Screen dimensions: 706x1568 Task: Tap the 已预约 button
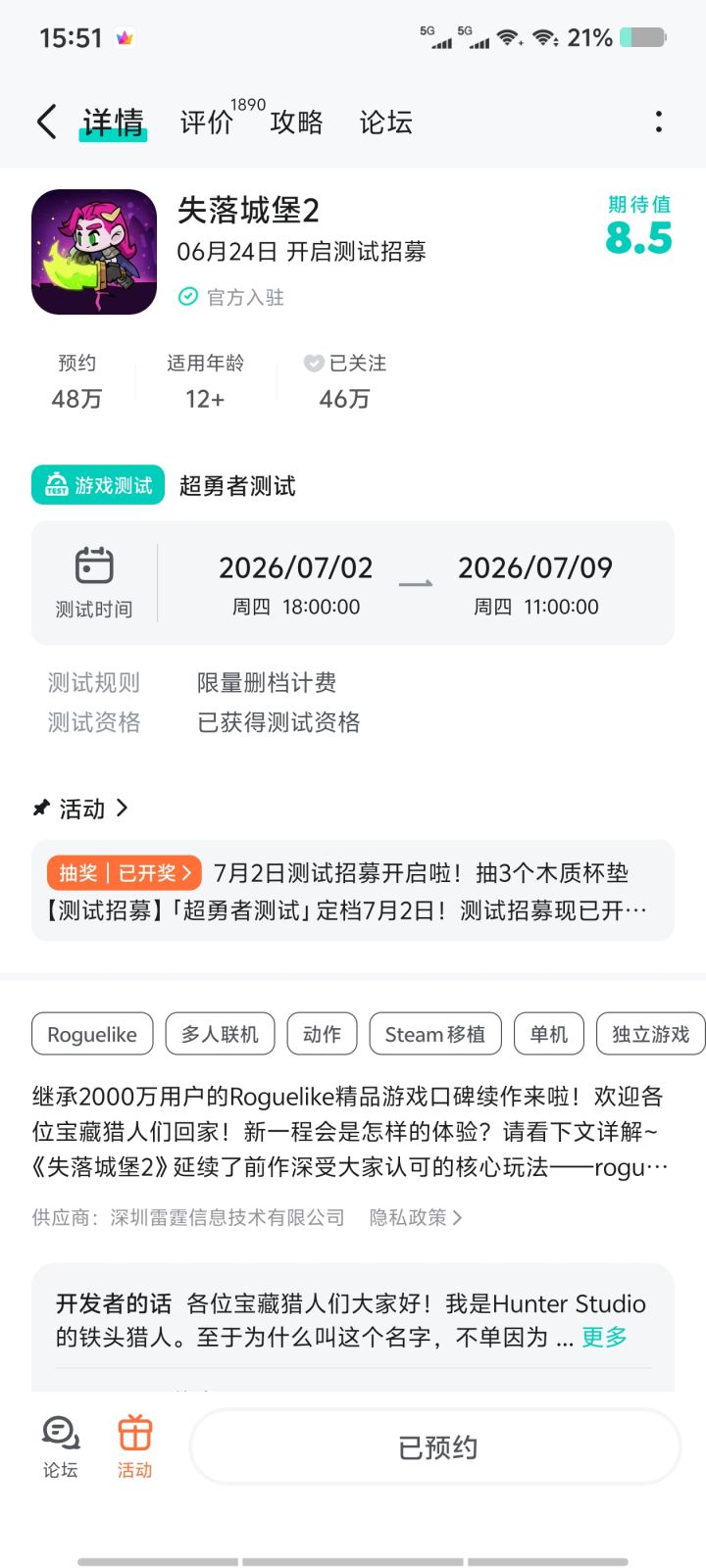(436, 1447)
